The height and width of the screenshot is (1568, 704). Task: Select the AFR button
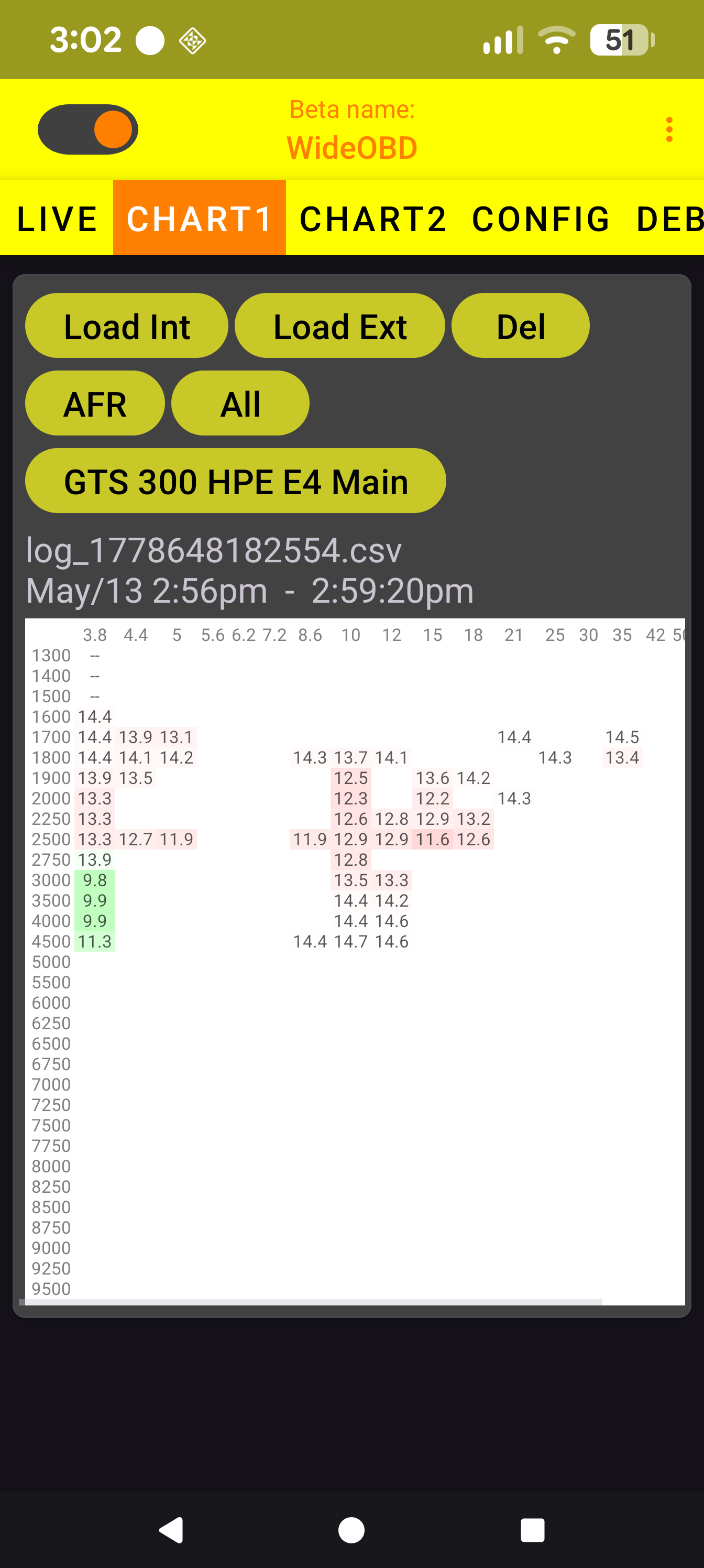click(x=95, y=404)
